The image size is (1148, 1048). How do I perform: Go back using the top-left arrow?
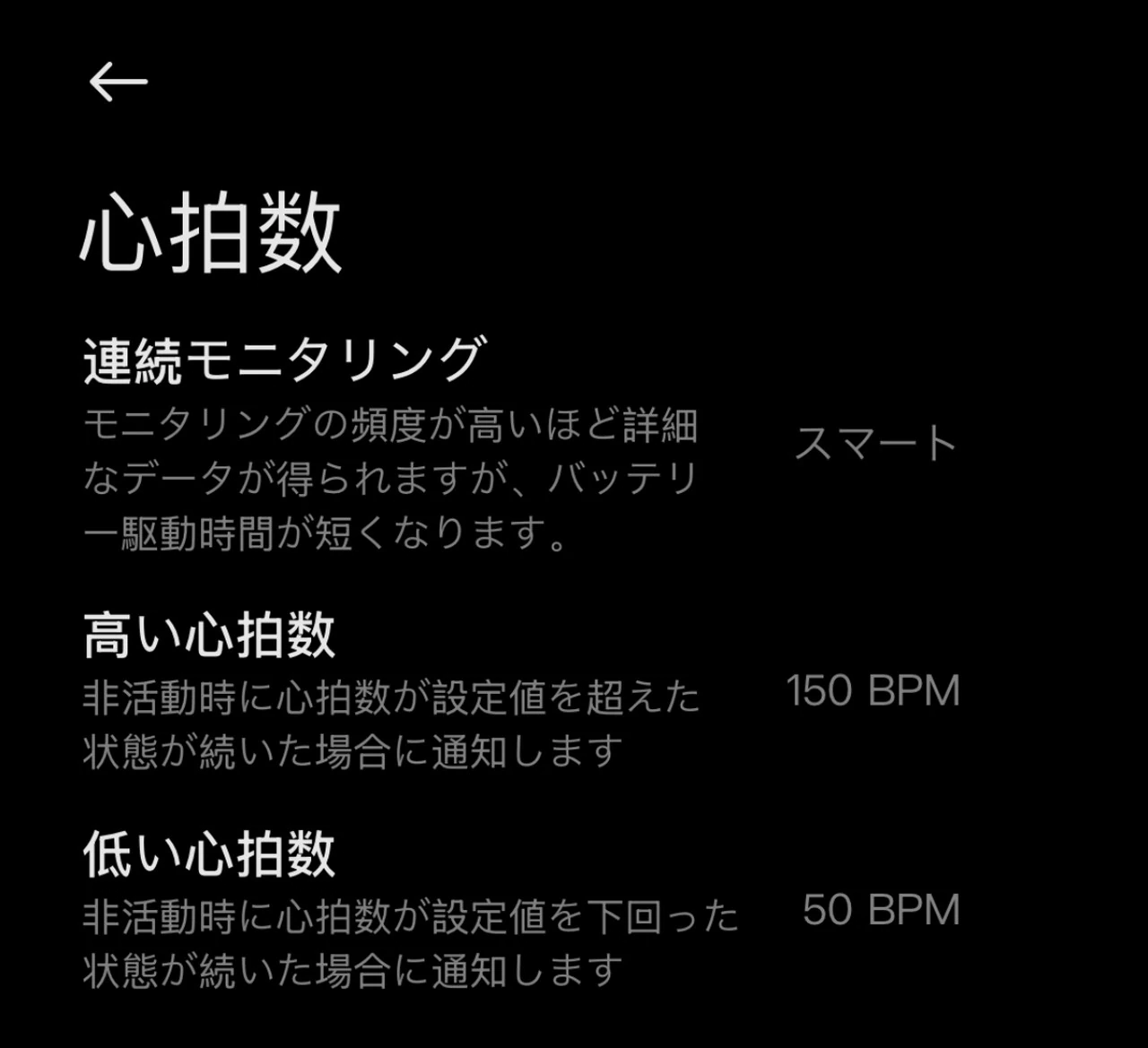[x=117, y=82]
